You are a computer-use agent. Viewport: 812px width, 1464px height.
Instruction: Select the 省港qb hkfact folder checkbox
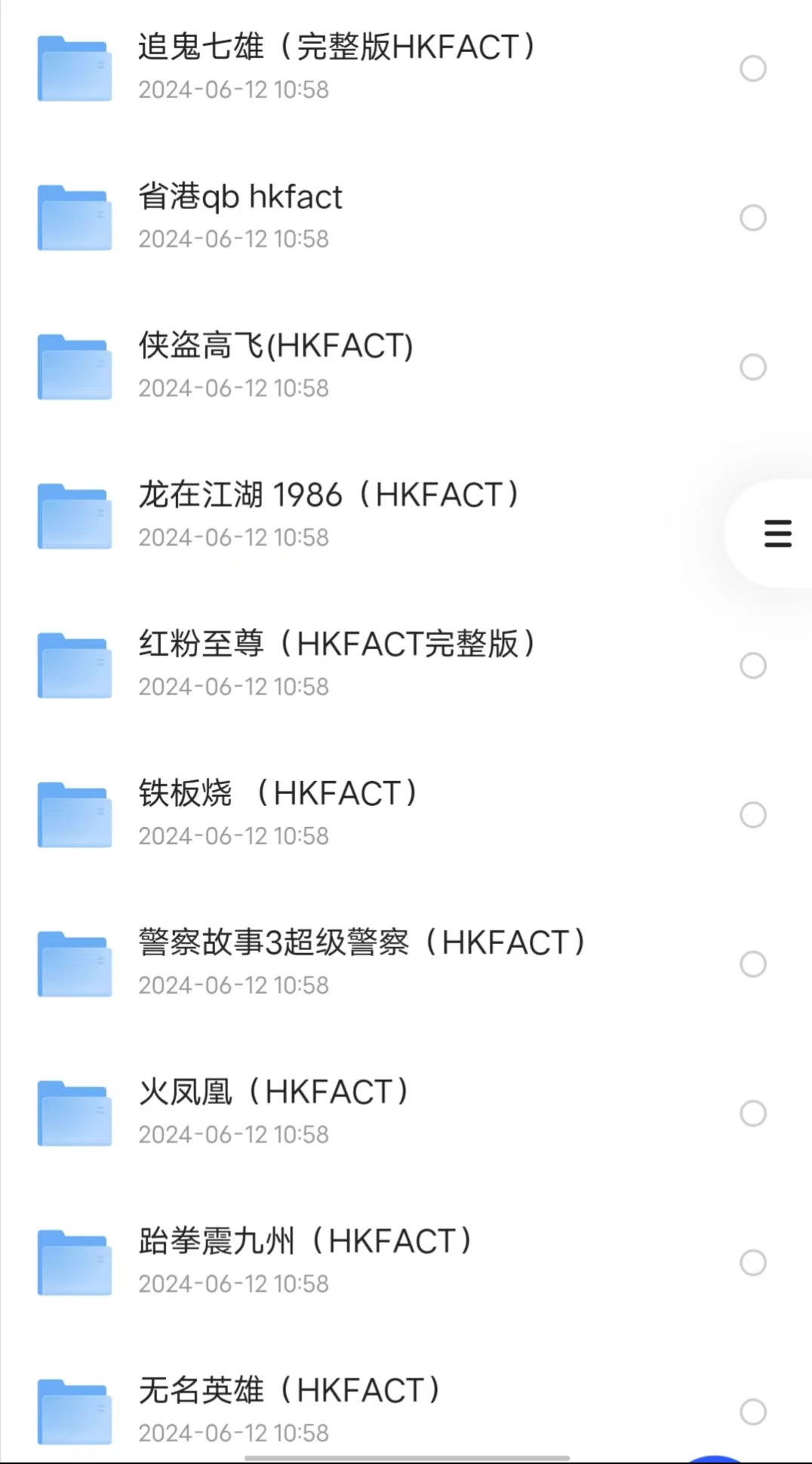(752, 218)
